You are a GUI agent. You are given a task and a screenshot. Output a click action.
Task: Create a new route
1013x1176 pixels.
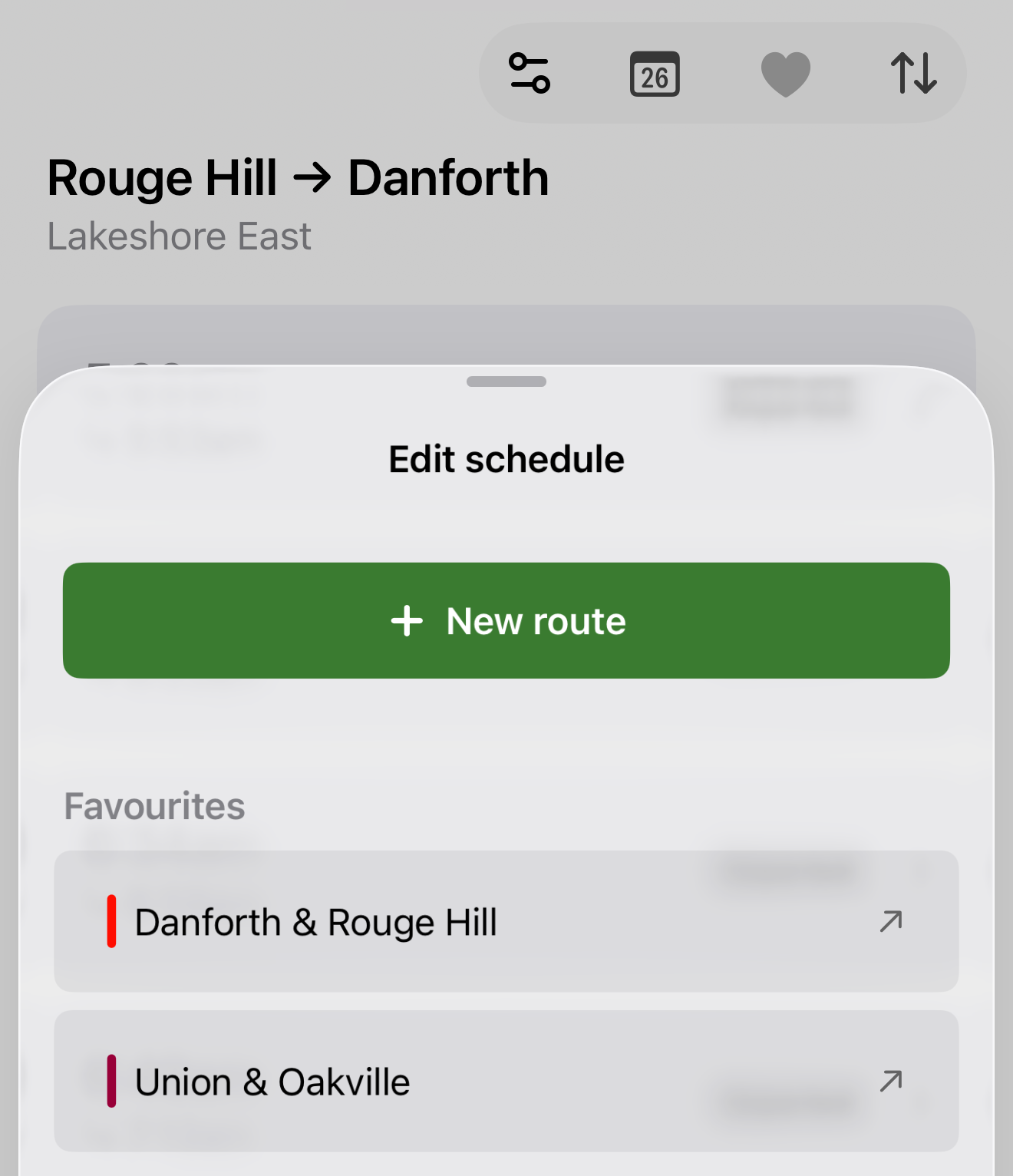tap(506, 620)
